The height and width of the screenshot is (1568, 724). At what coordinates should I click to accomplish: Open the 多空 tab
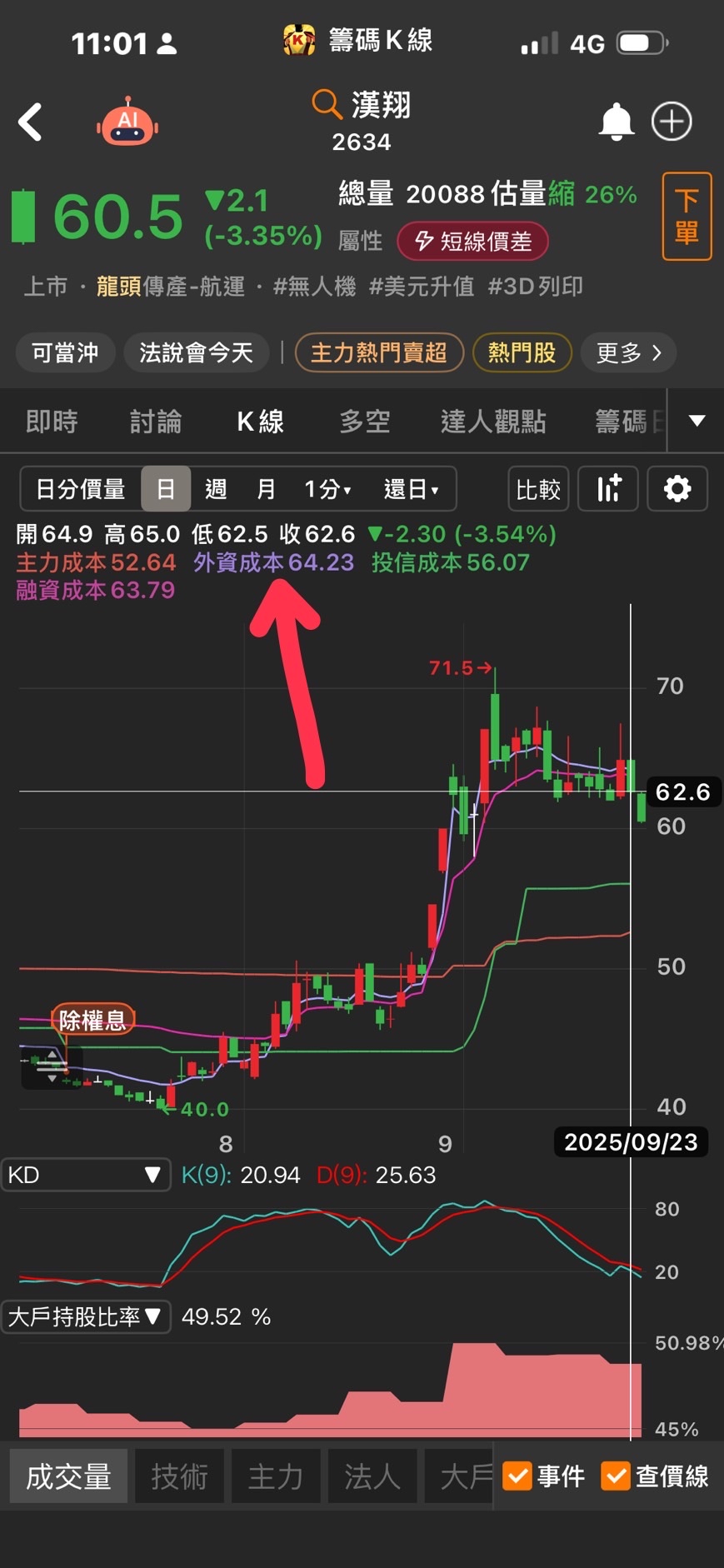[364, 422]
